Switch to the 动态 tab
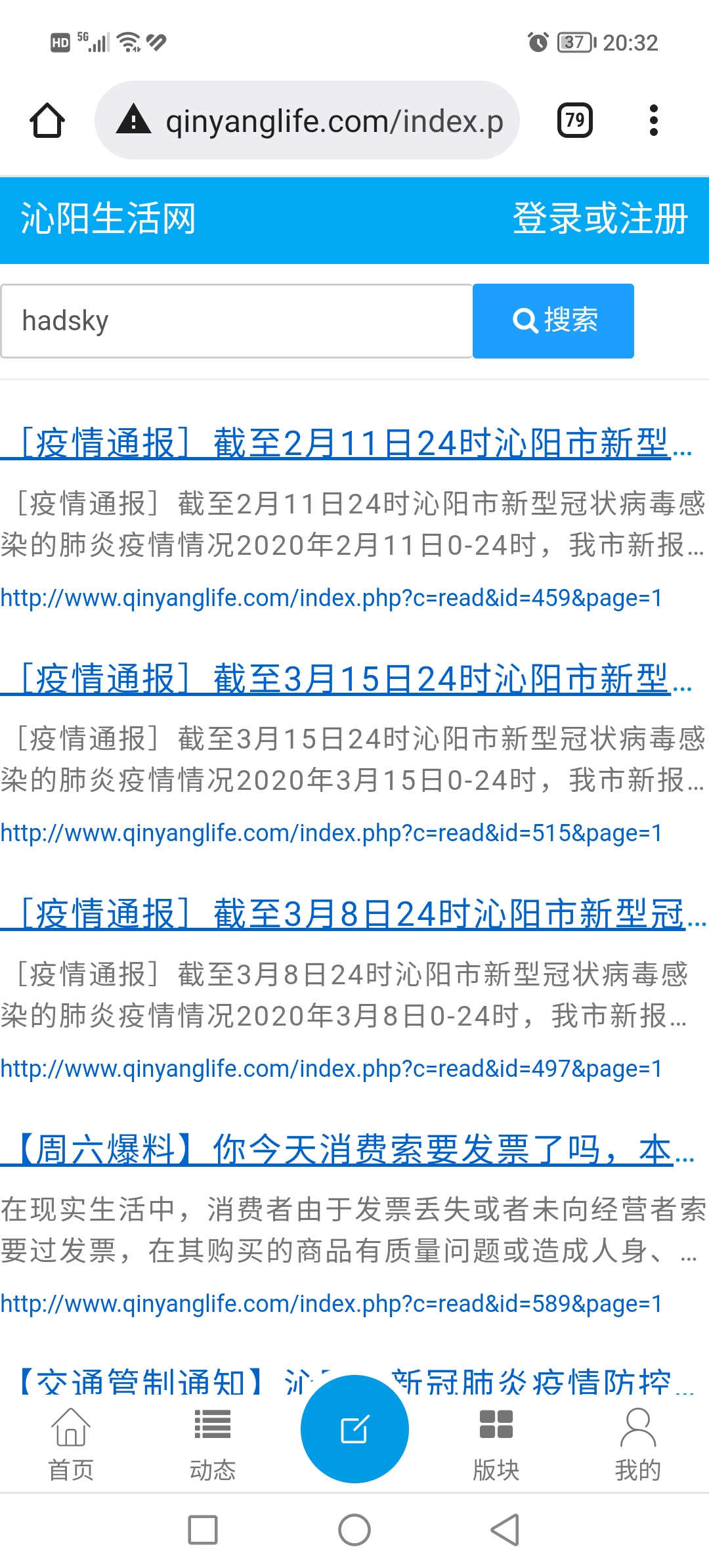709x1568 pixels. tap(213, 1445)
